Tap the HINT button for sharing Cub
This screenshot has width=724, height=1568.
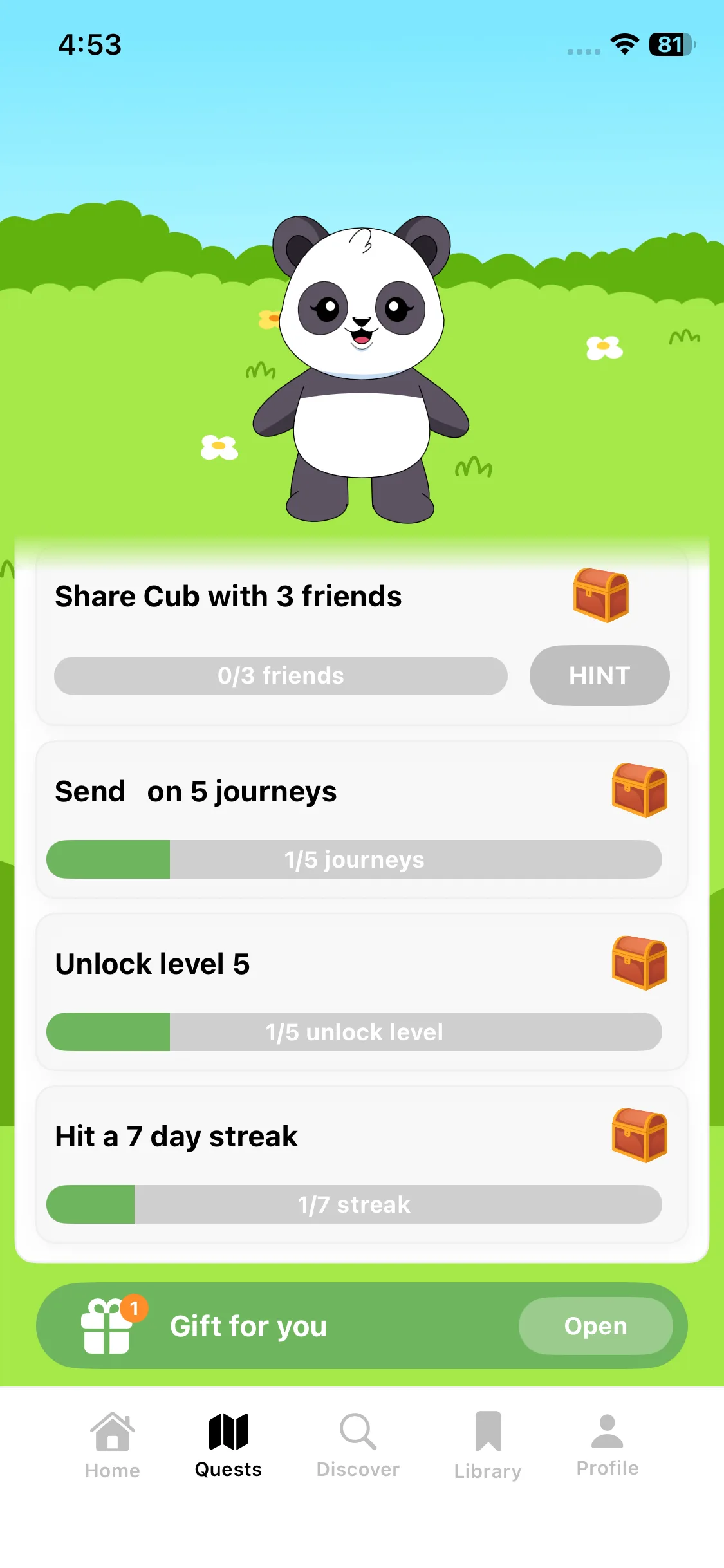tap(599, 675)
